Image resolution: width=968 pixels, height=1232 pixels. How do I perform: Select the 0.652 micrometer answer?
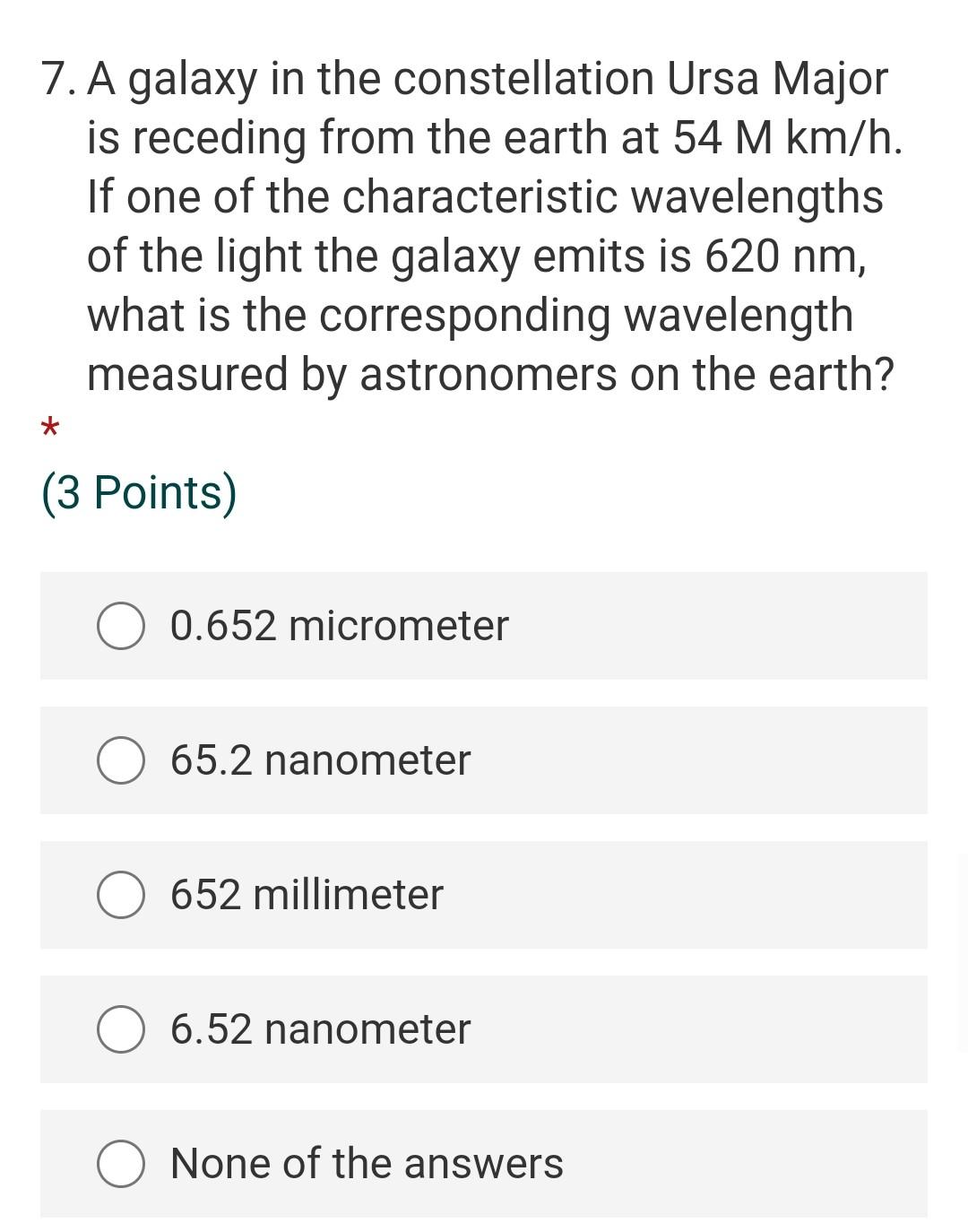click(484, 626)
